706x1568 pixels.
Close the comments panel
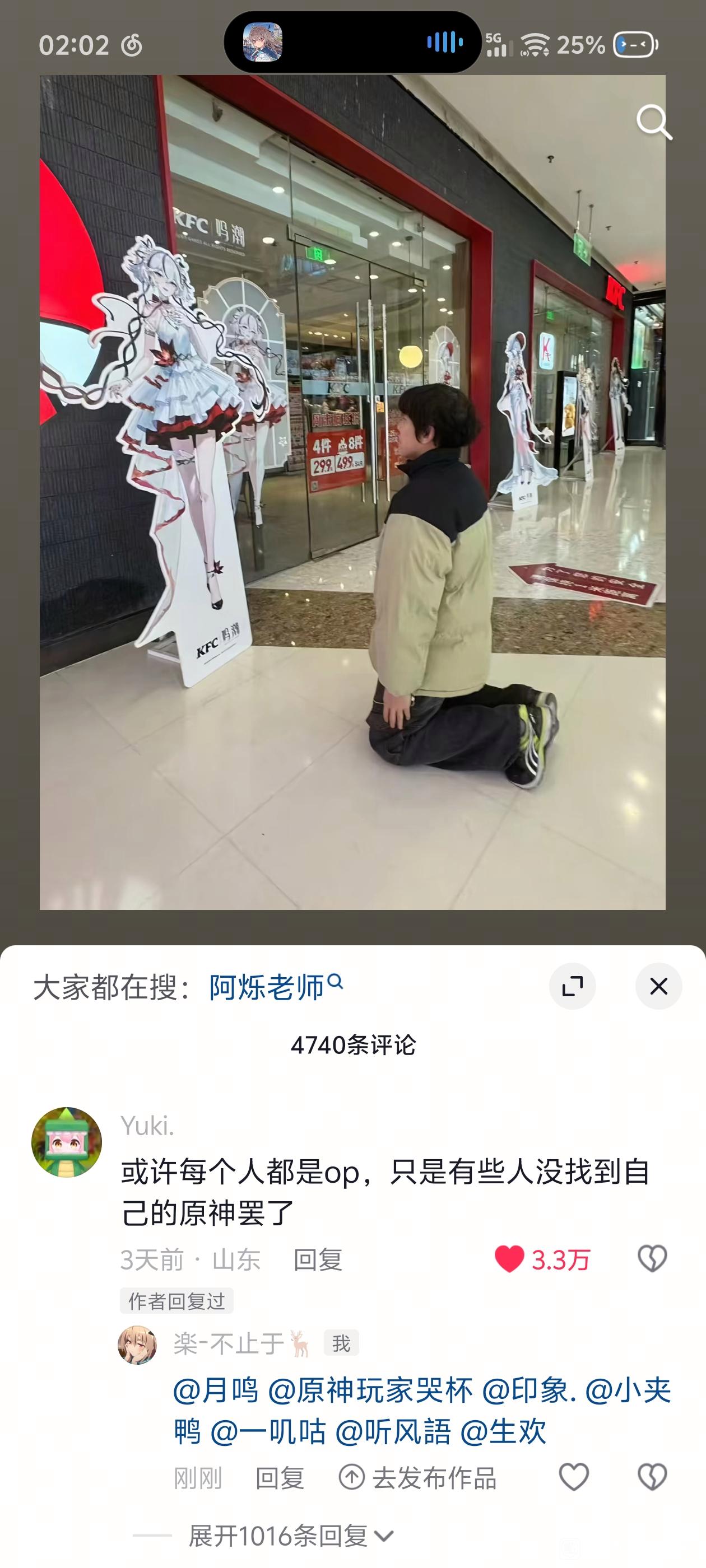click(x=658, y=986)
